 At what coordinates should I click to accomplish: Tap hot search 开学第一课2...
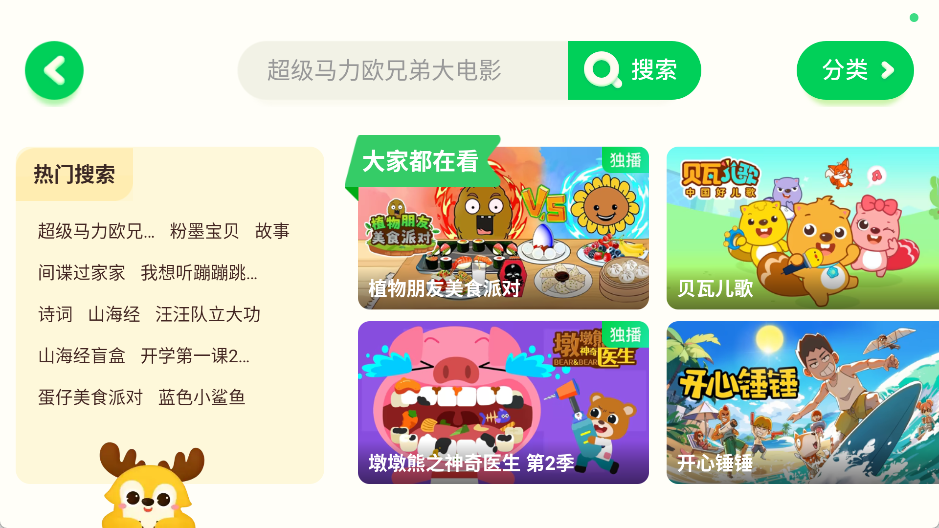click(195, 356)
